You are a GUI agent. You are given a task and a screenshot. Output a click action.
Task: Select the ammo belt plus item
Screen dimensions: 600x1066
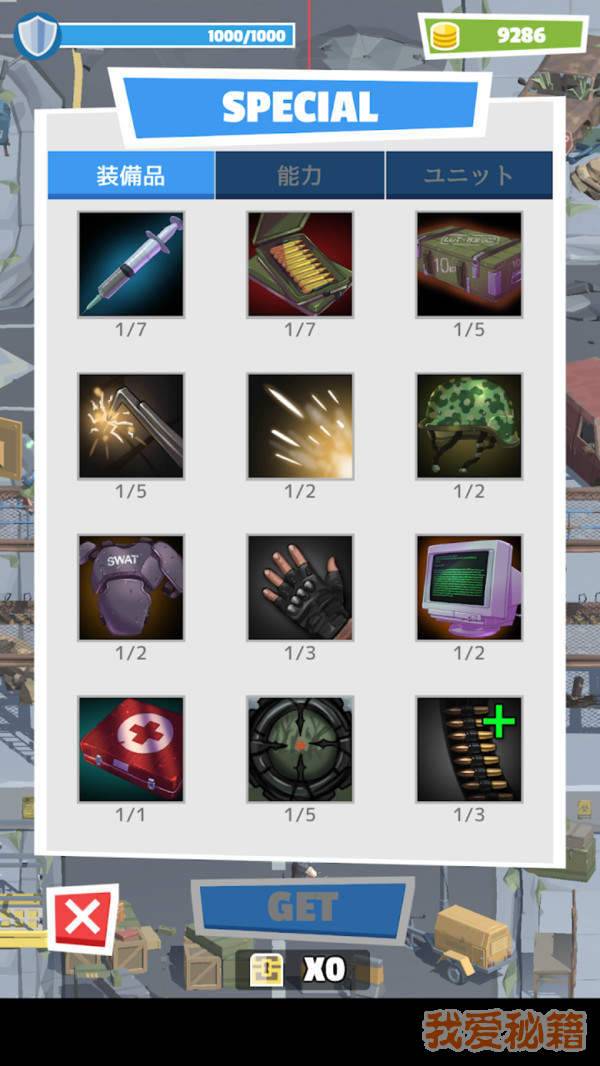pos(469,749)
